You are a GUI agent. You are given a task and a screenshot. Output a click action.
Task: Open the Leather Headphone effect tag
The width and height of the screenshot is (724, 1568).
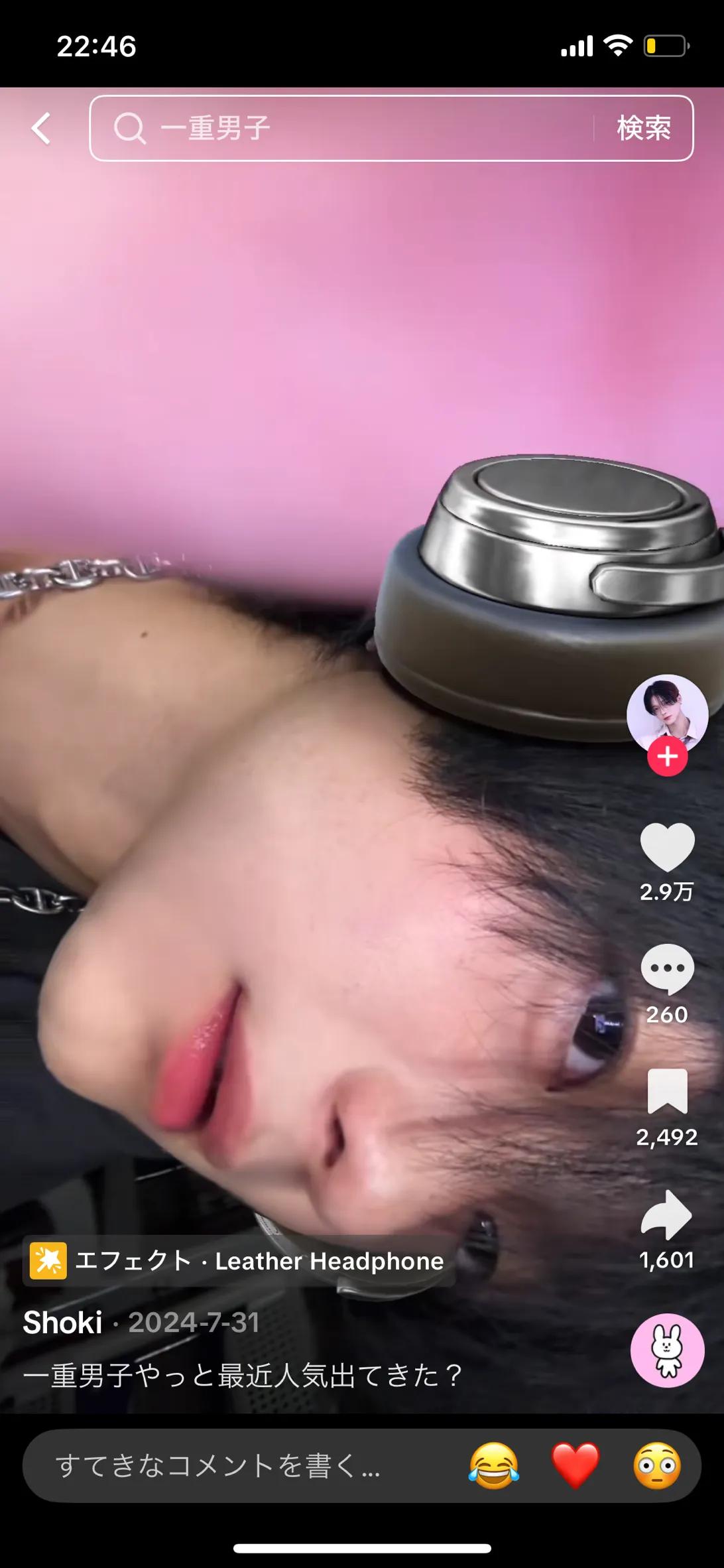point(238,1261)
